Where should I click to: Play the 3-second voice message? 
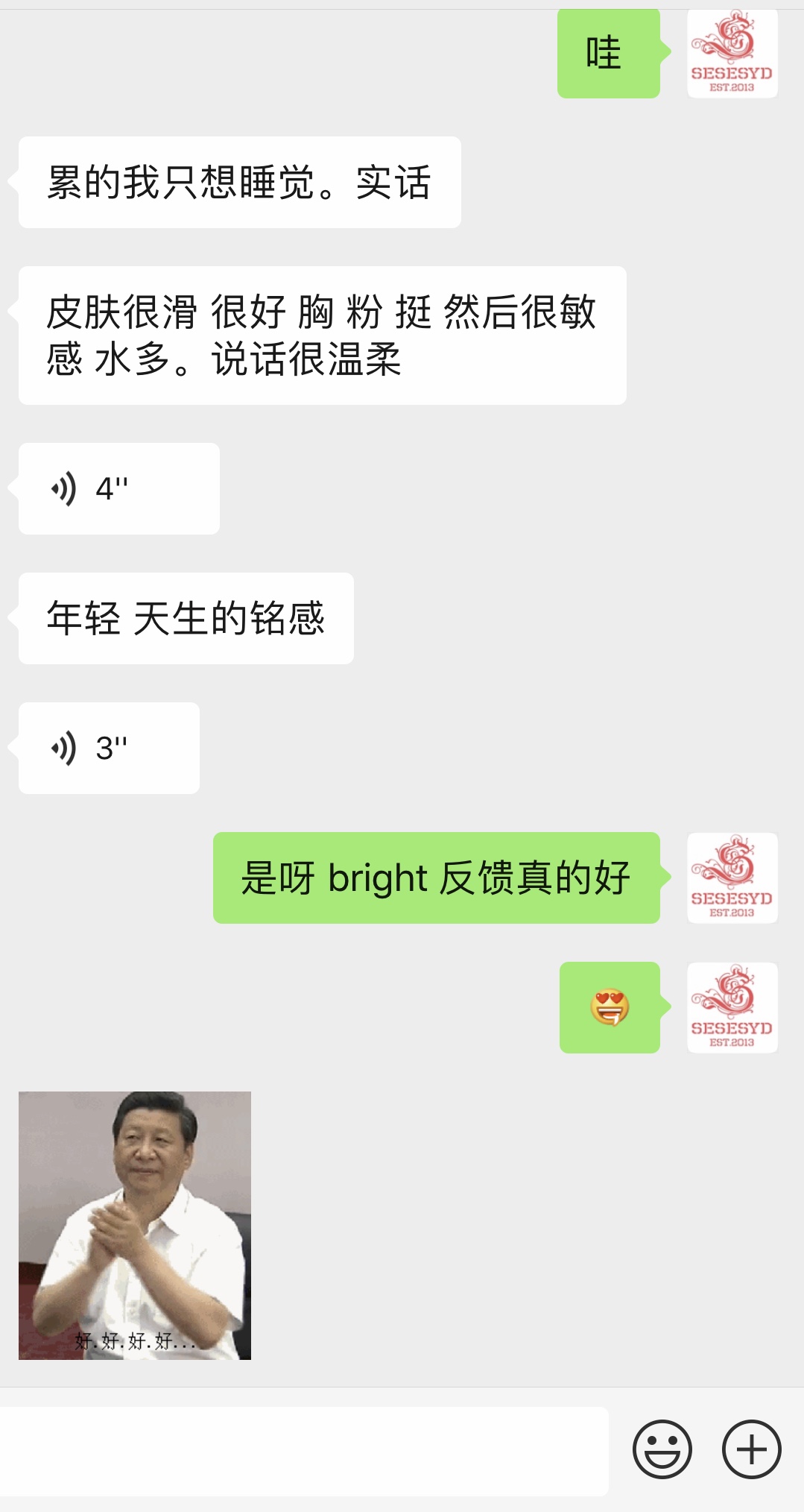point(109,749)
